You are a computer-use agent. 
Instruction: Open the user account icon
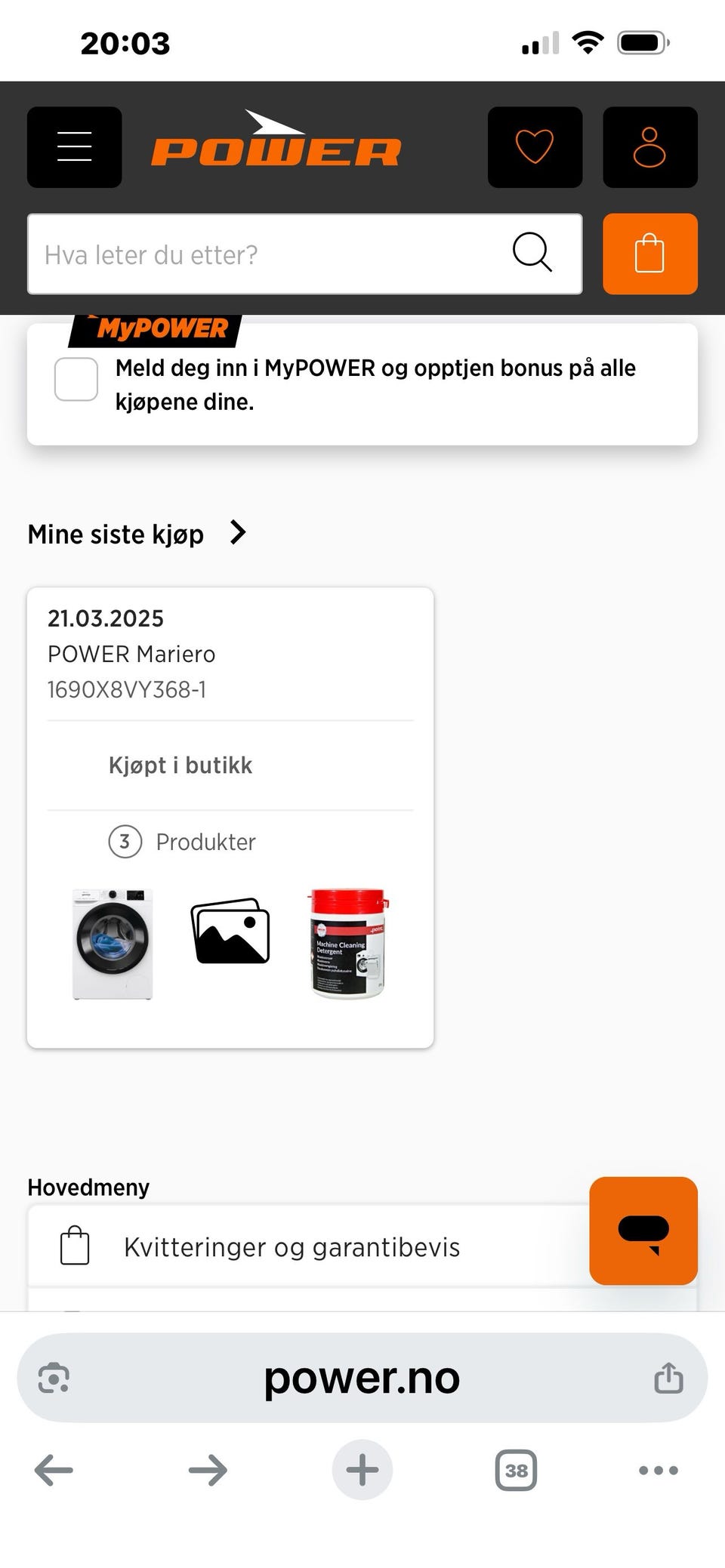tap(649, 146)
